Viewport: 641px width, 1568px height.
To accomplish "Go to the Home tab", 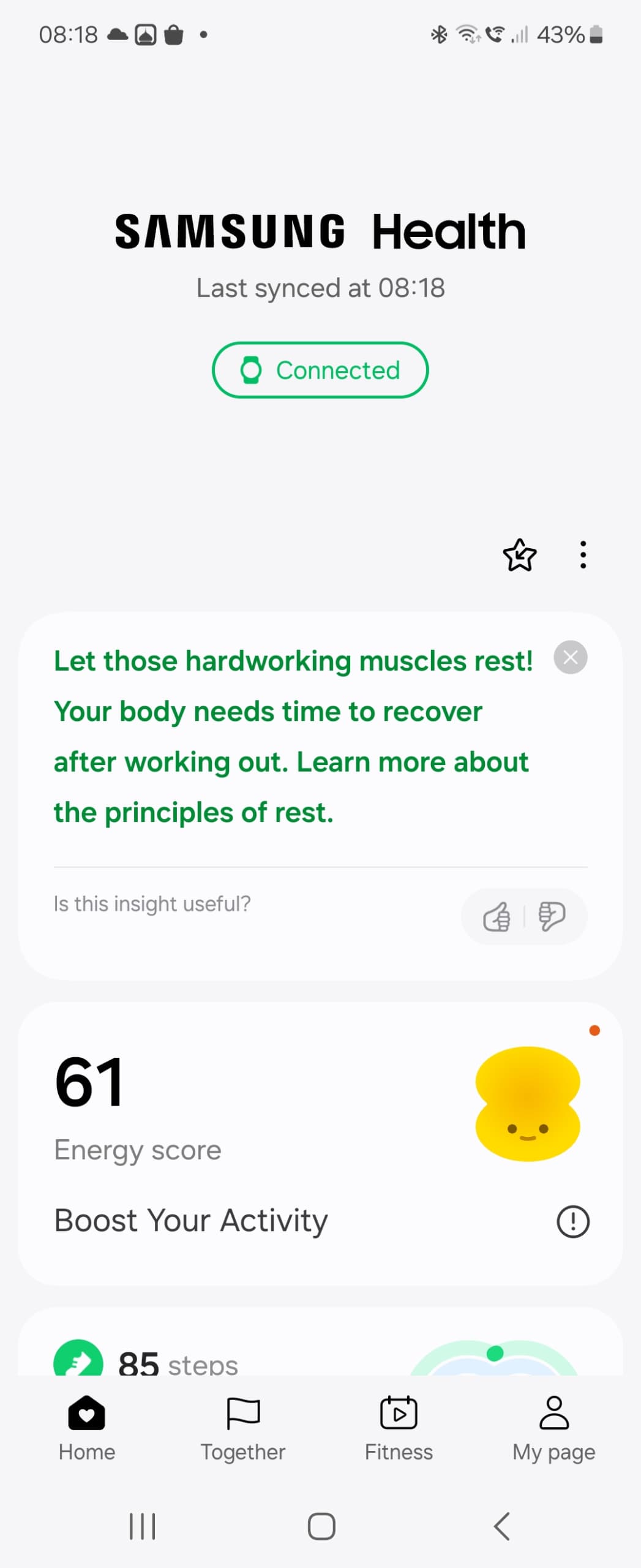I will click(87, 1427).
